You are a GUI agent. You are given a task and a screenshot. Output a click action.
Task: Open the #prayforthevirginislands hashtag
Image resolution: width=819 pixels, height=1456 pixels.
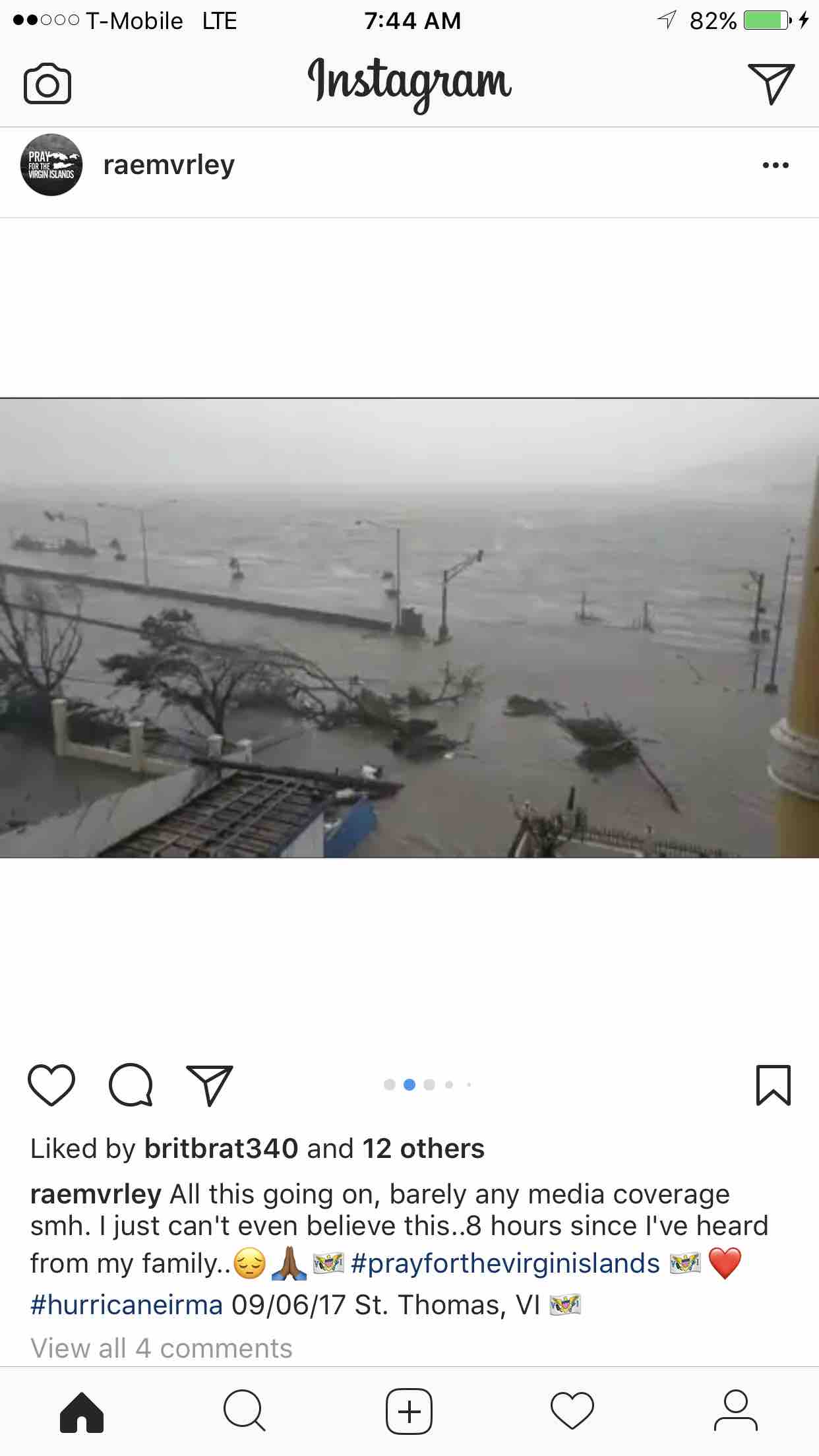505,1264
